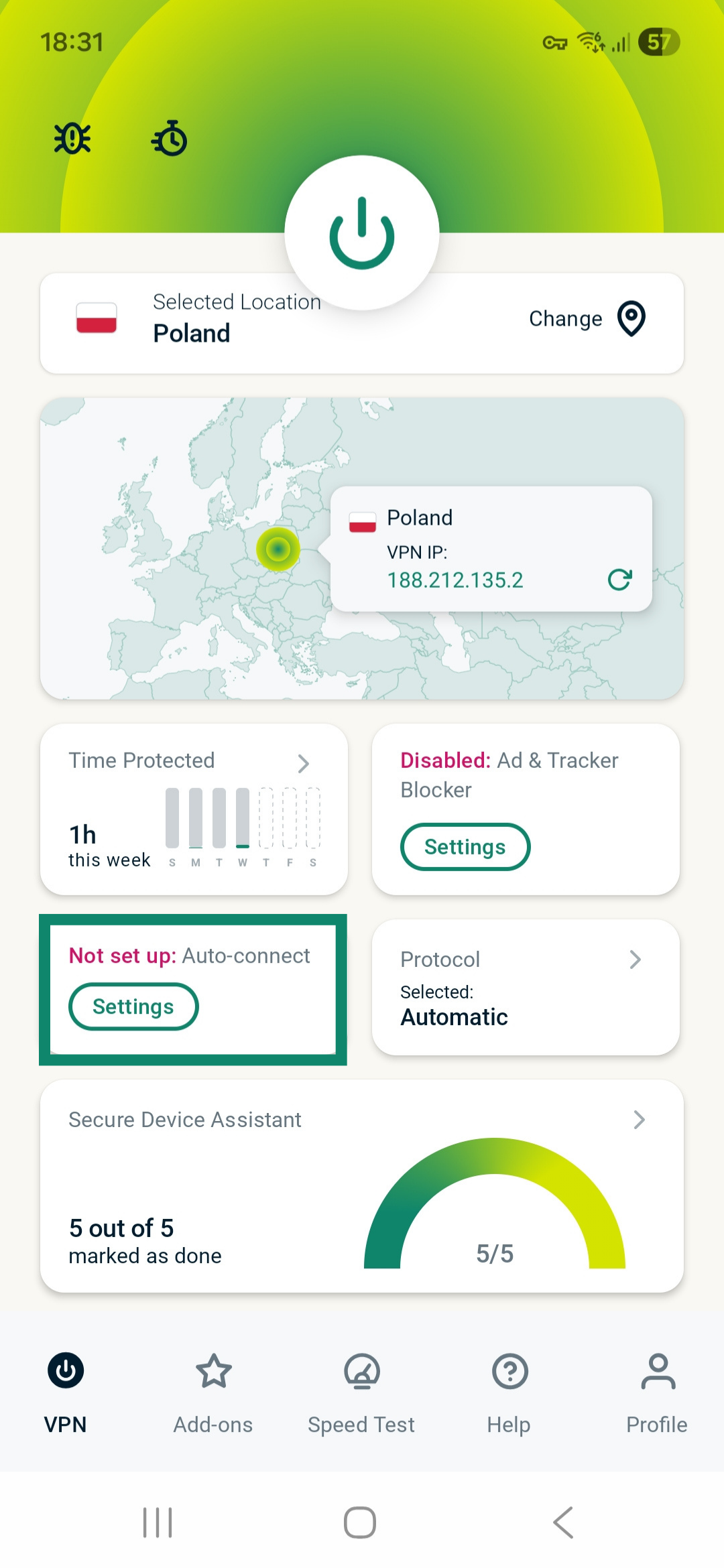Image resolution: width=724 pixels, height=1568 pixels.
Task: Open the timer icon at top
Action: 170,139
